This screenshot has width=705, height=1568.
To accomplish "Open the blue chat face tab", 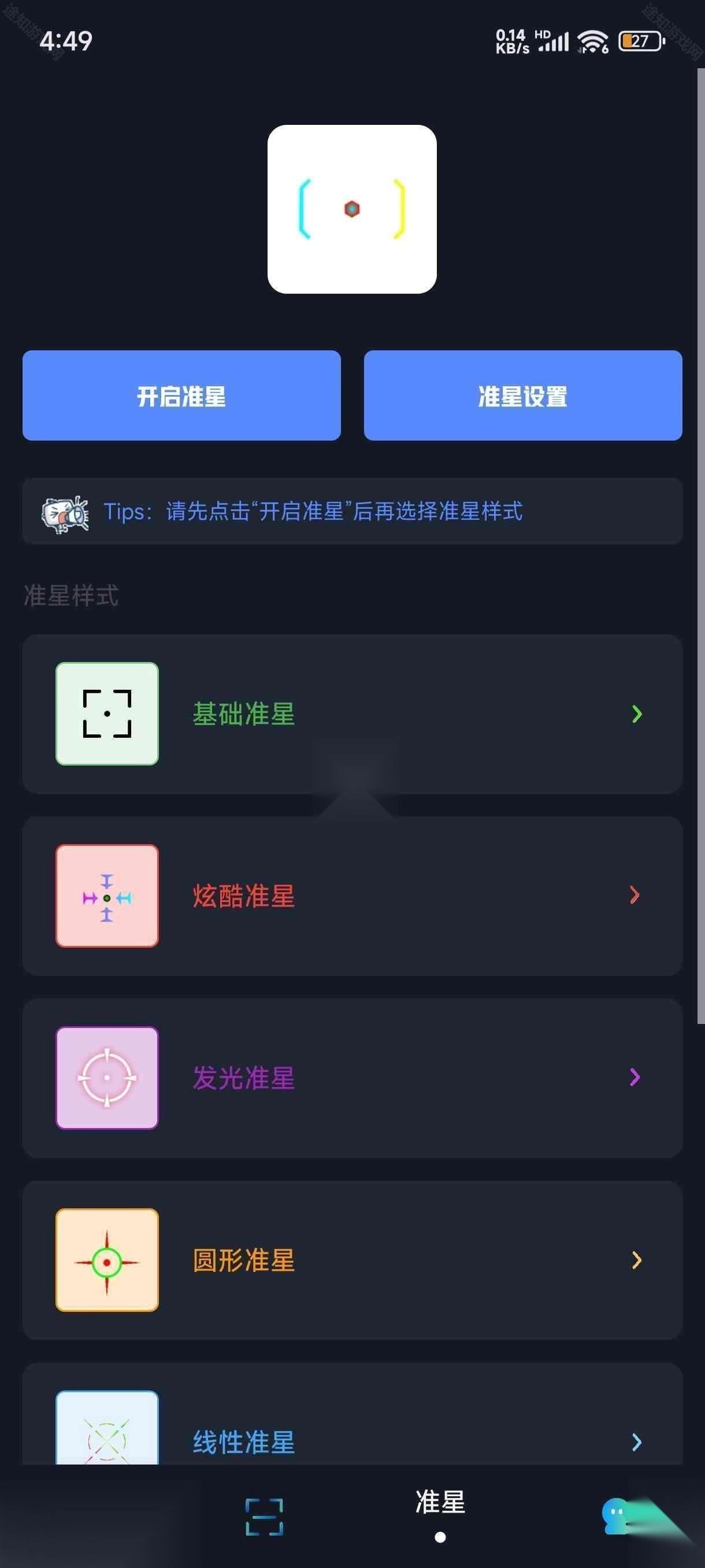I will [x=615, y=1517].
